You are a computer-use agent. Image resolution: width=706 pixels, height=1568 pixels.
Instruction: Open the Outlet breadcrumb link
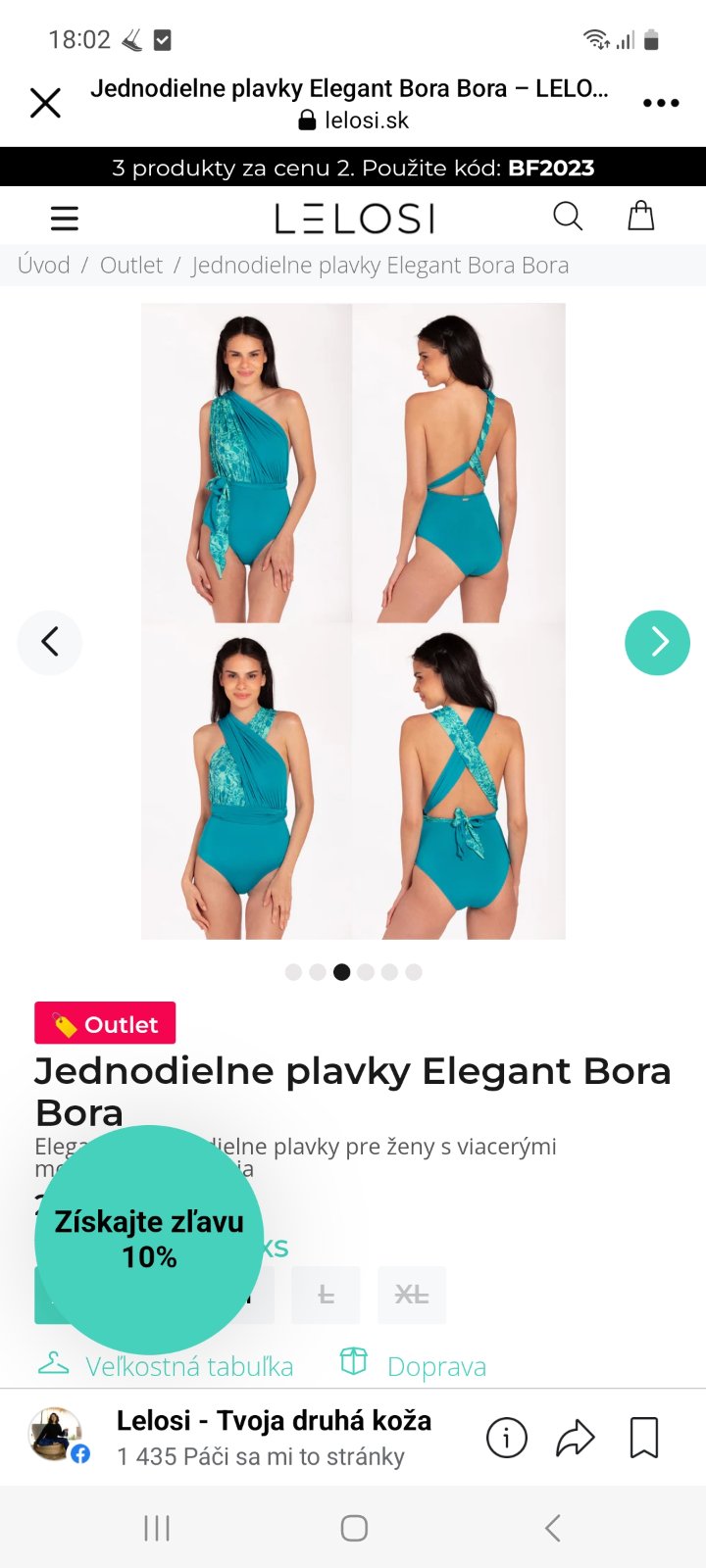(x=131, y=266)
